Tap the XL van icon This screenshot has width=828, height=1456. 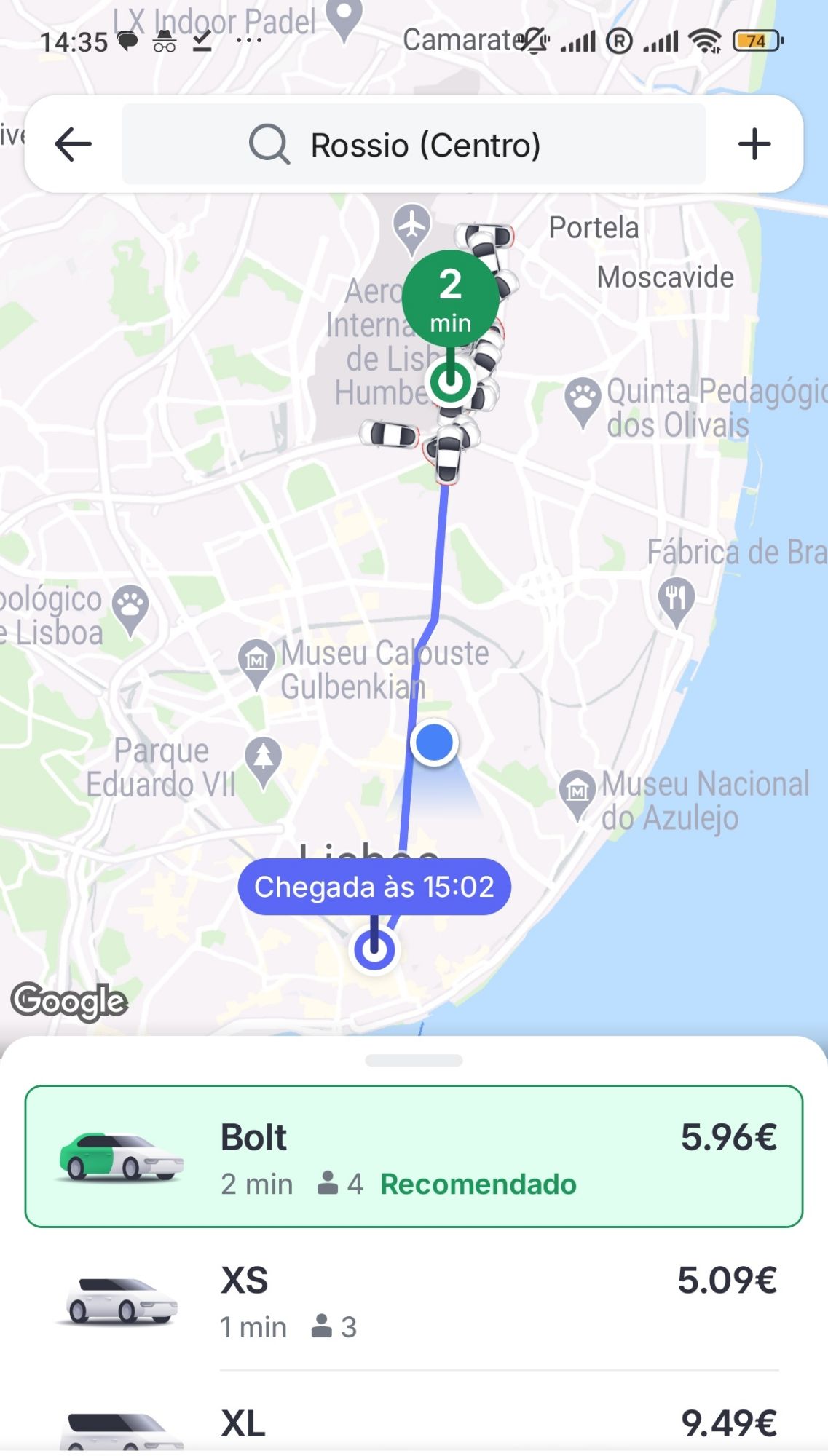(x=122, y=1425)
